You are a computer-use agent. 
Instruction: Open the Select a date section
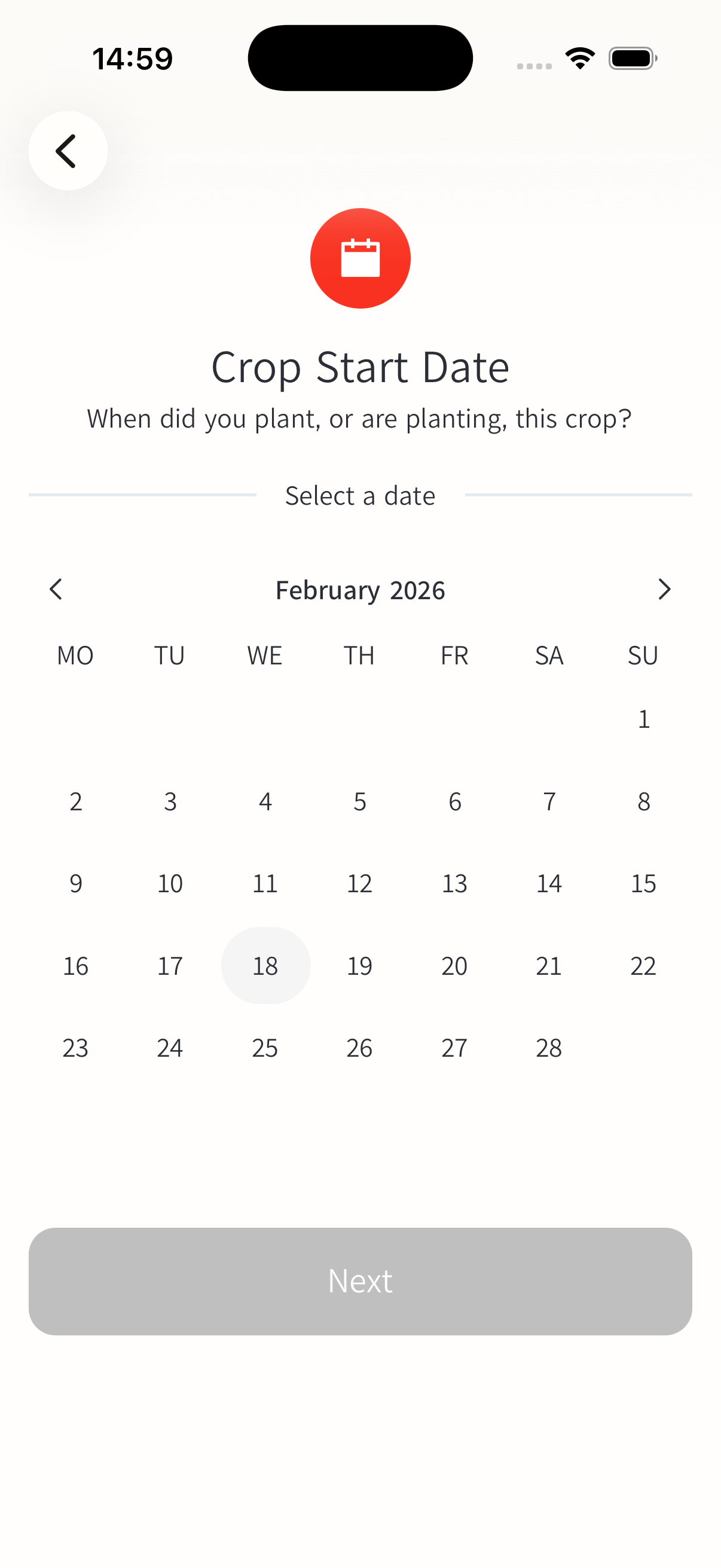[x=360, y=495]
